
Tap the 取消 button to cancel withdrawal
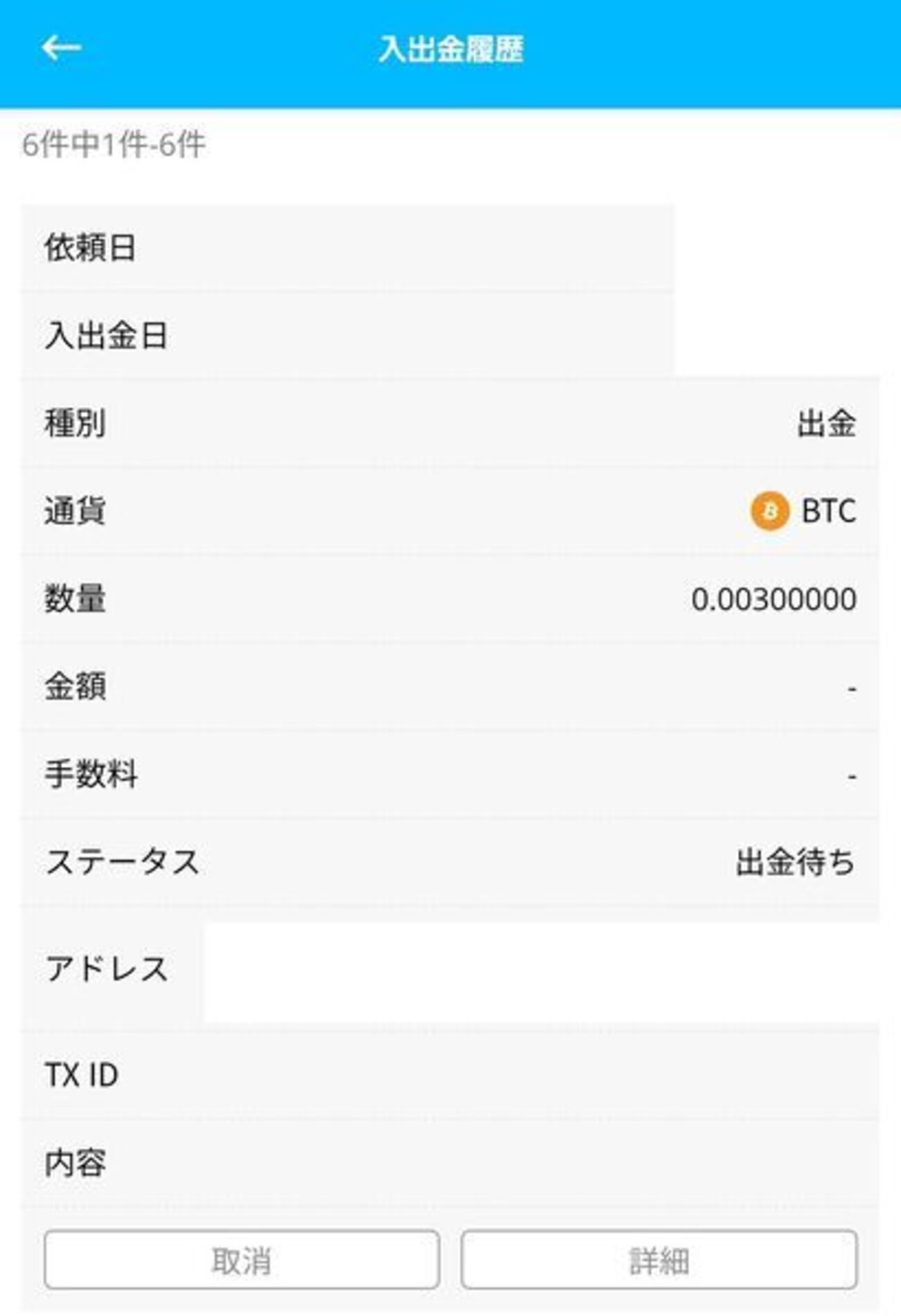point(241,1259)
